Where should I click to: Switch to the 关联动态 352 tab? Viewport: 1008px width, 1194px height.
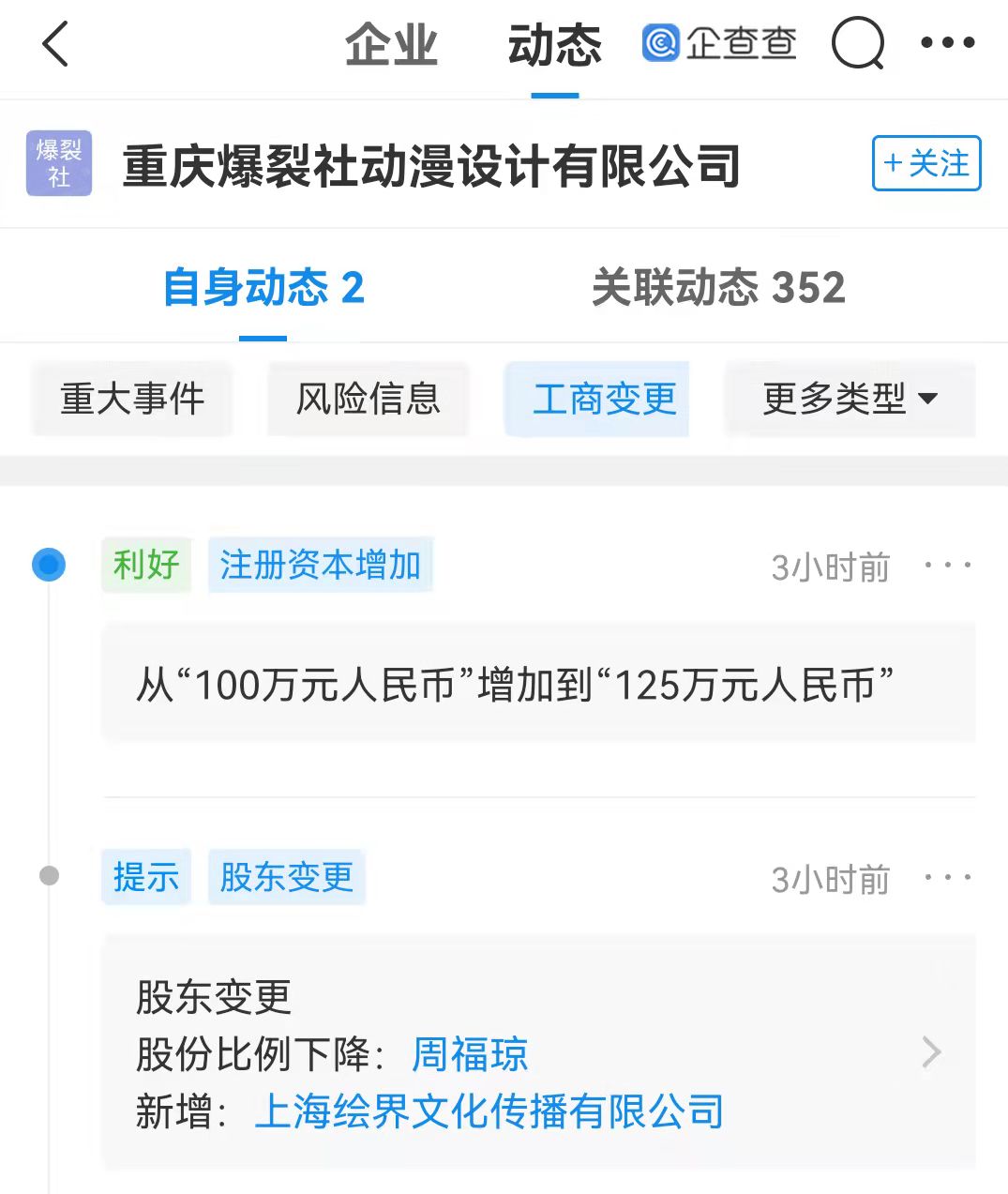(717, 287)
